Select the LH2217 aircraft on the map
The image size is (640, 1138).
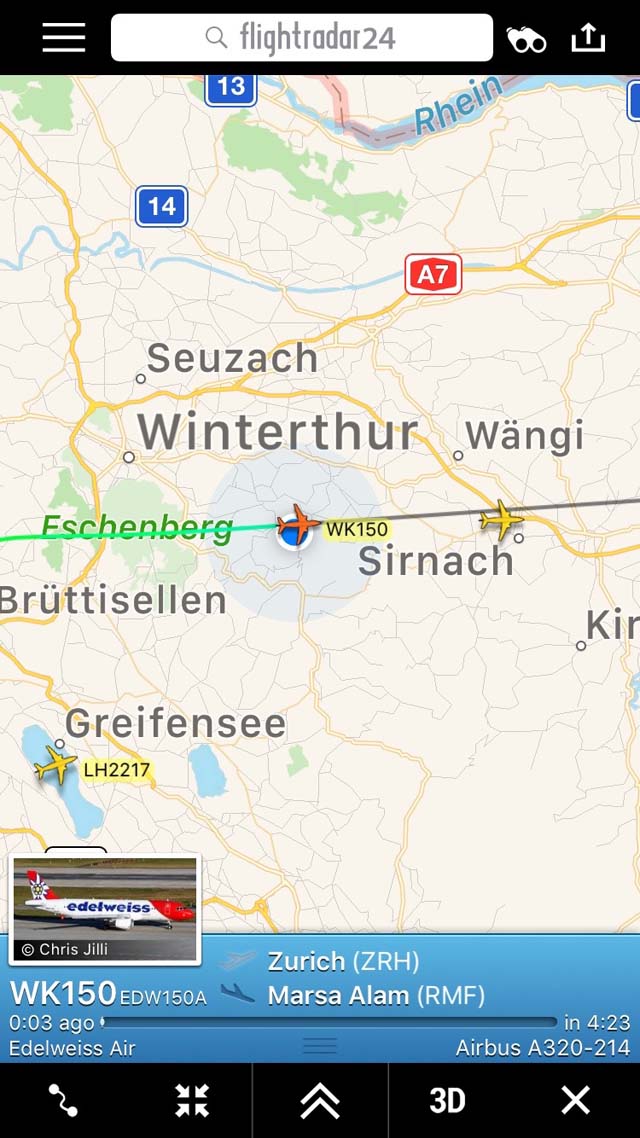(x=56, y=764)
